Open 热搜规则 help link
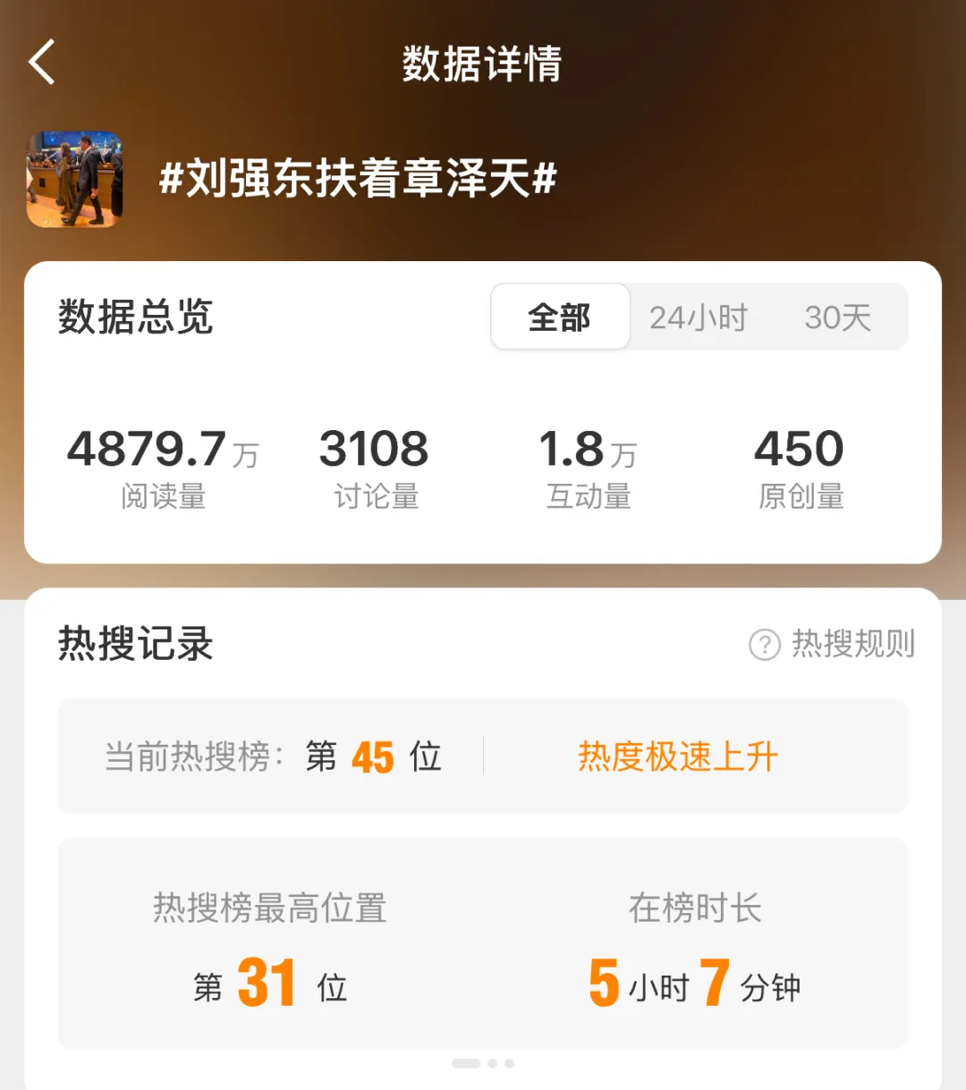The height and width of the screenshot is (1090, 966). (832, 644)
